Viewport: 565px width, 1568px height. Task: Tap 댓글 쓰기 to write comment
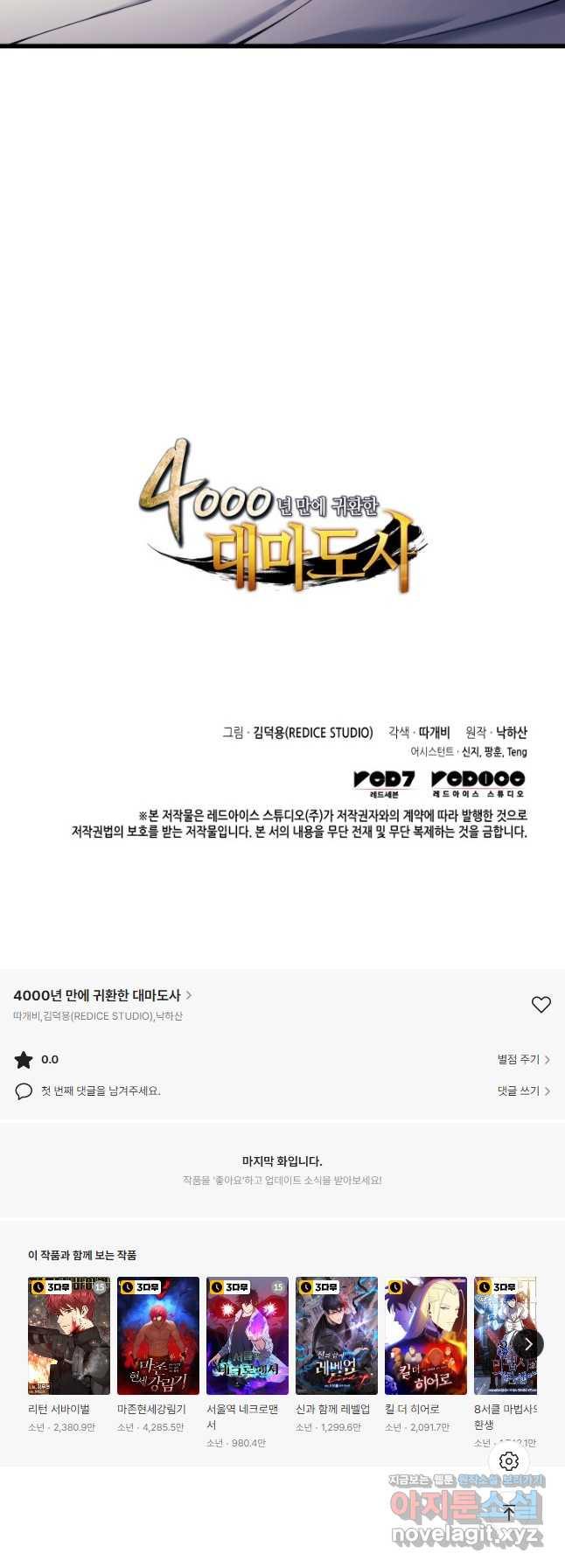[523, 1091]
